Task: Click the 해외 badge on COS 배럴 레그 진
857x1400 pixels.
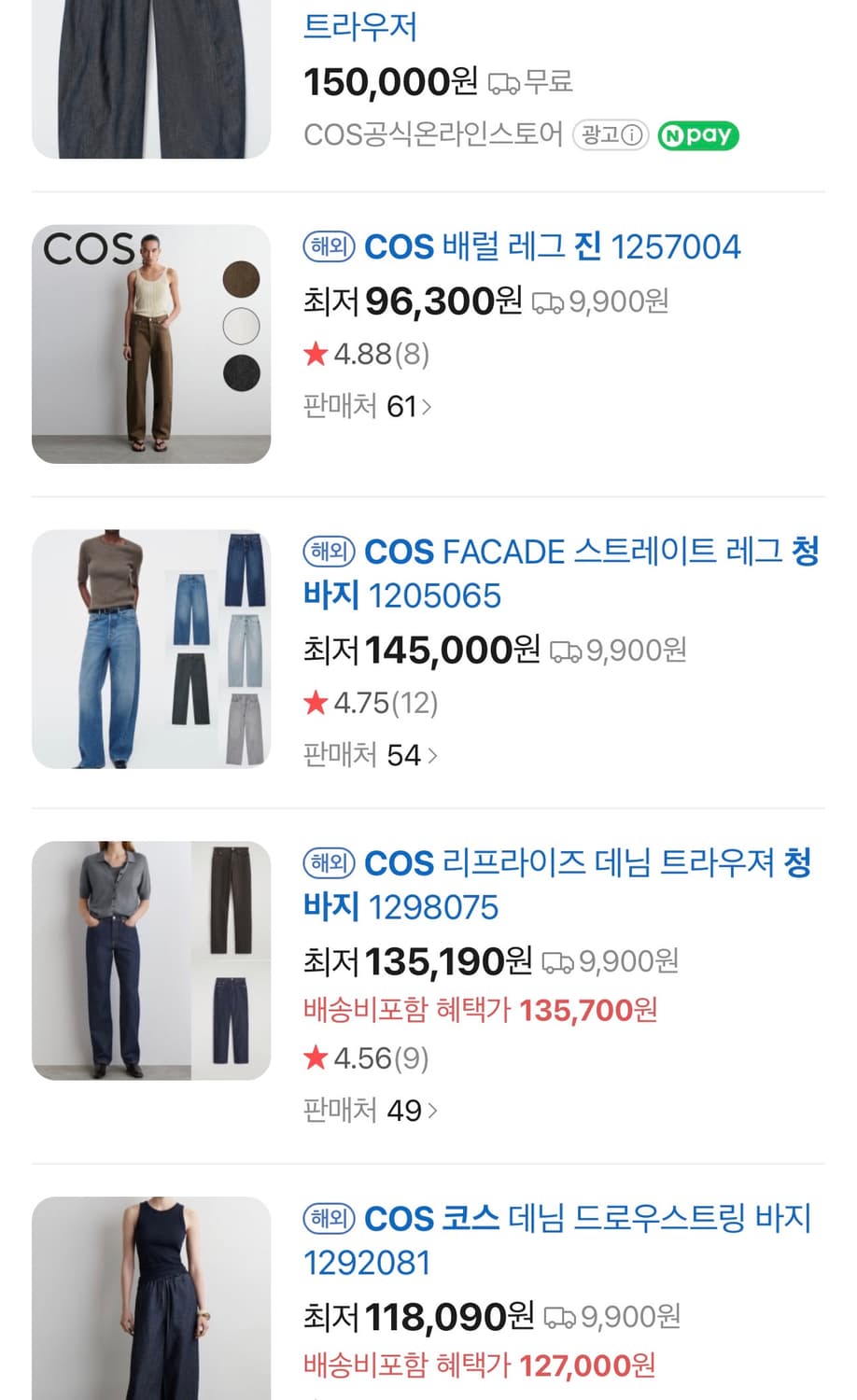Action: 329,245
